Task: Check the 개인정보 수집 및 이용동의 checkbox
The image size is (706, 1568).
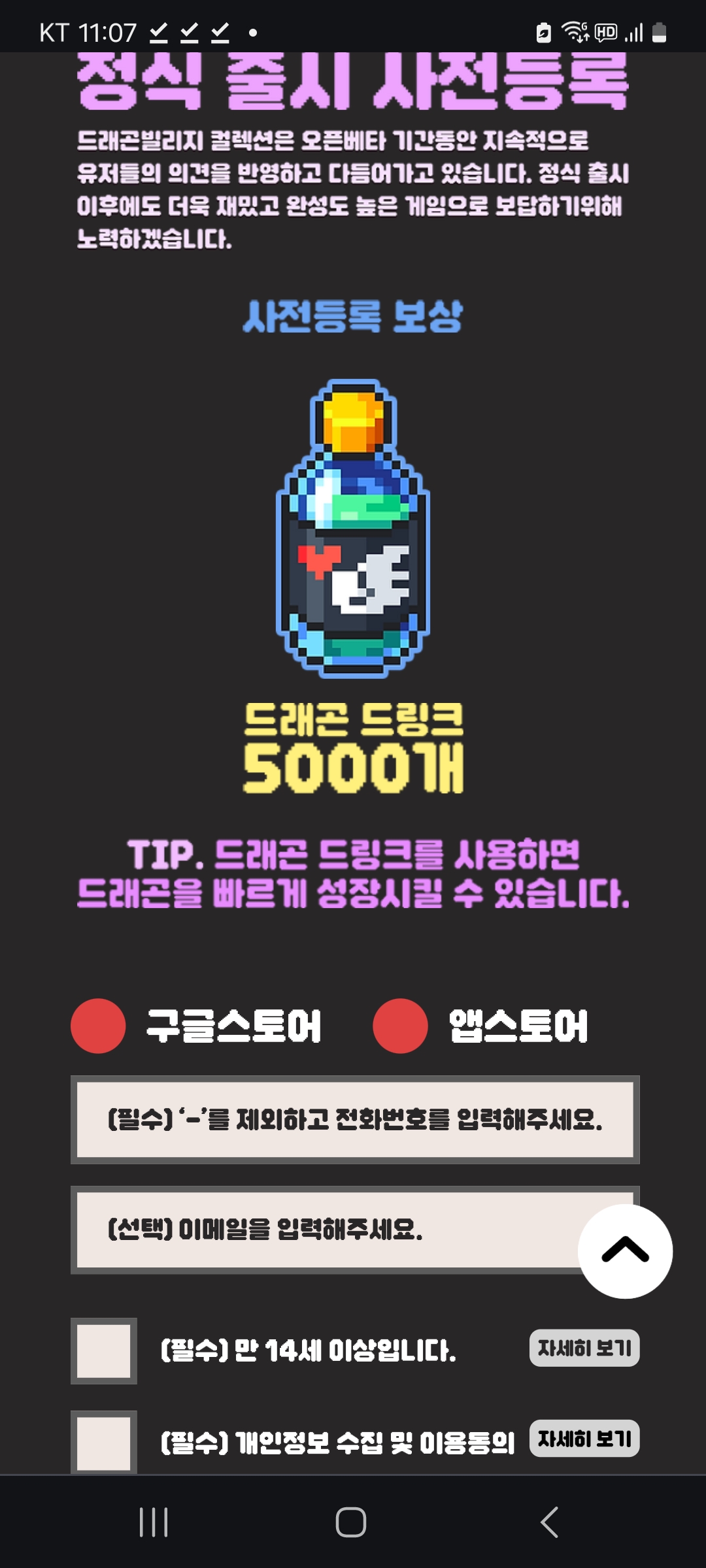Action: pyautogui.click(x=104, y=1442)
